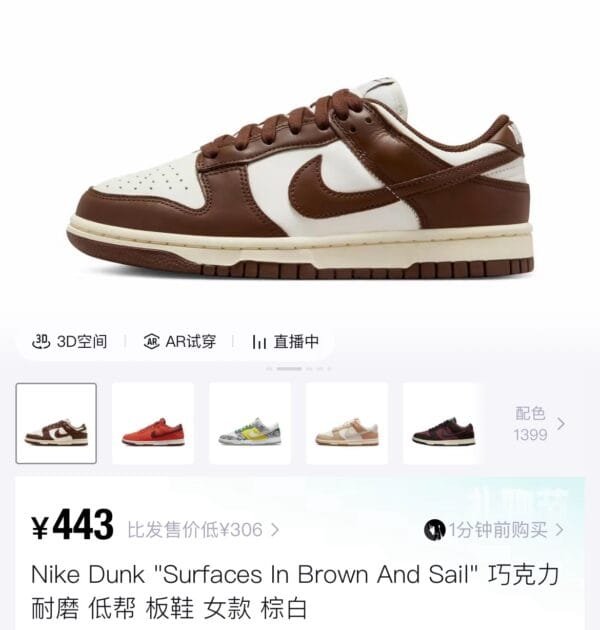The image size is (600, 630).
Task: Open the 3D空间 view
Action: pos(70,341)
